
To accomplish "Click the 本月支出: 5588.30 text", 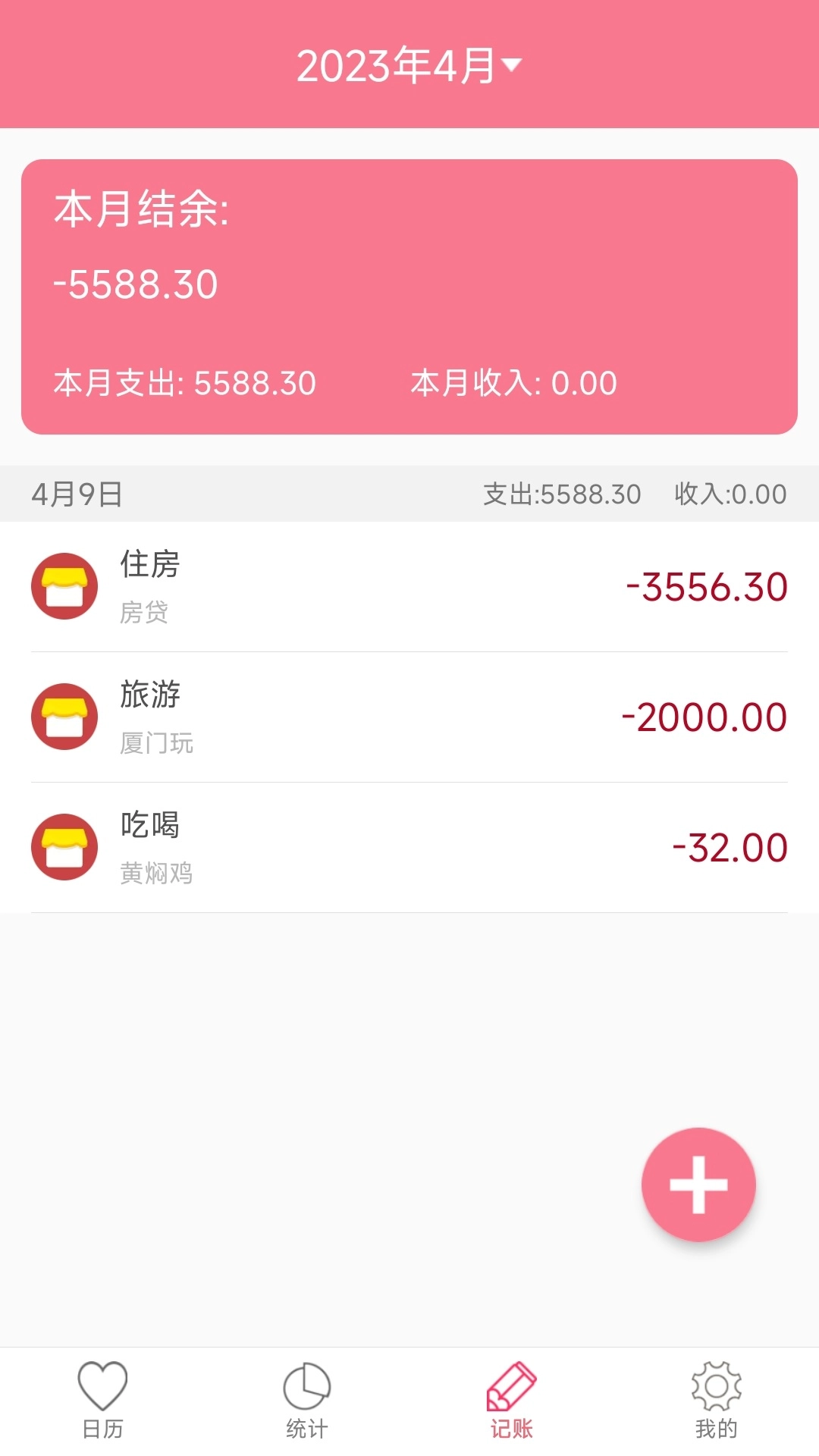I will 185,383.
